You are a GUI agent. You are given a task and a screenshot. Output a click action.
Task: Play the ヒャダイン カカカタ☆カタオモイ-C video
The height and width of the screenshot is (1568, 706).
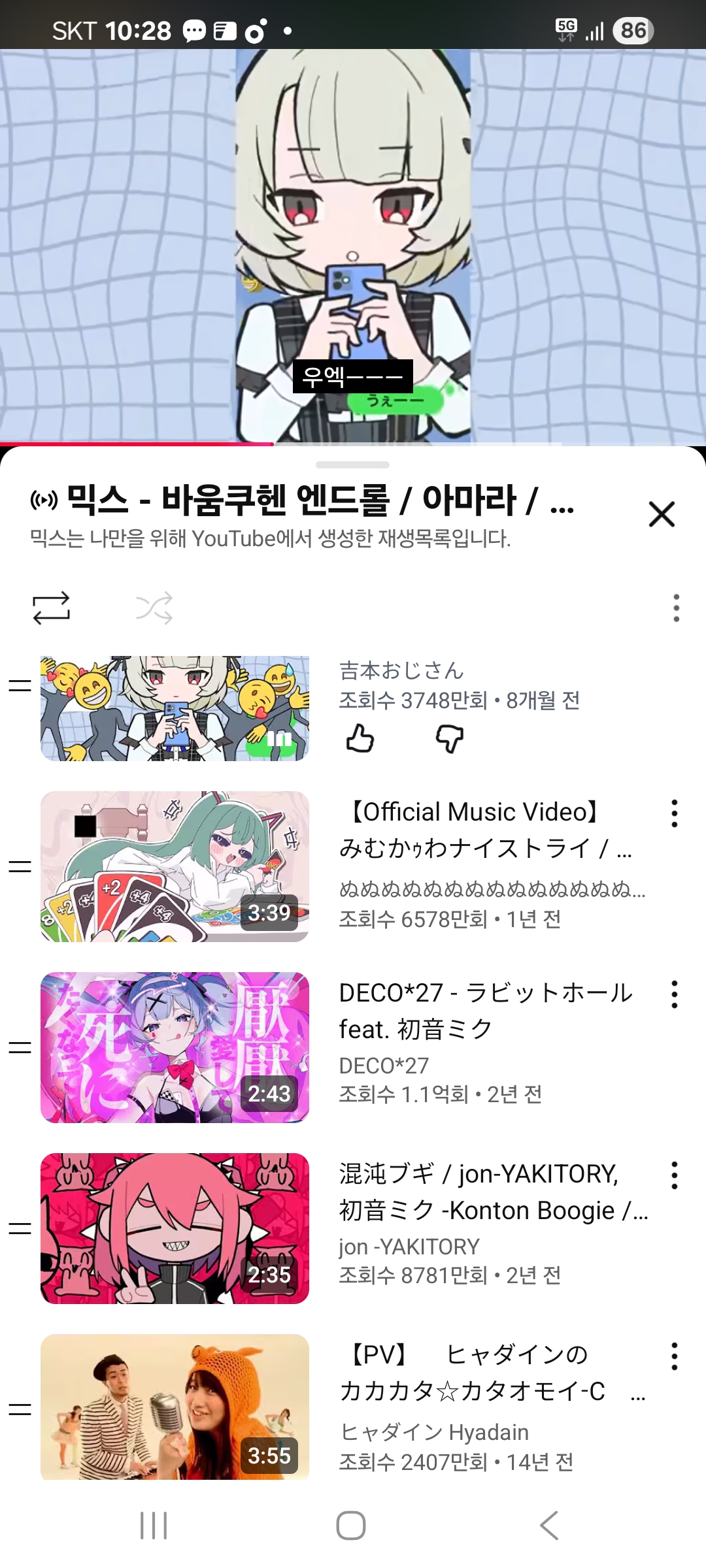click(175, 1407)
